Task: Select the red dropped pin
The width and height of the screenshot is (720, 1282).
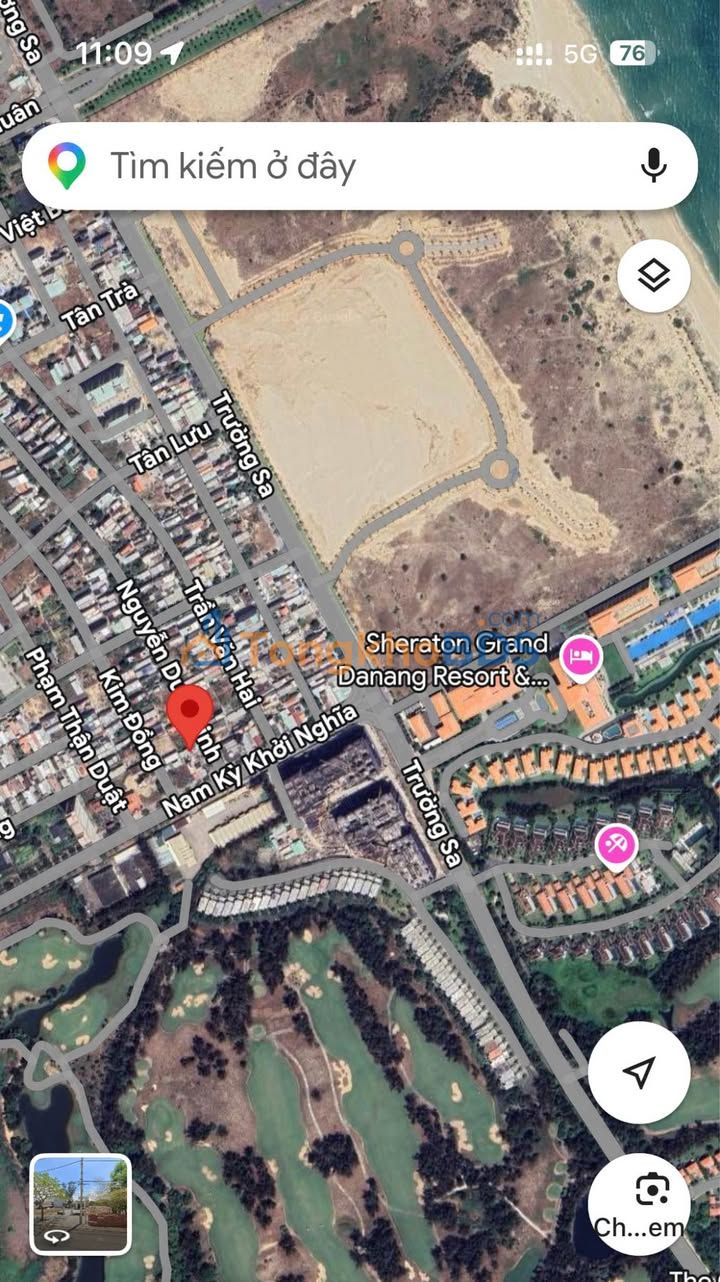Action: pos(189,712)
